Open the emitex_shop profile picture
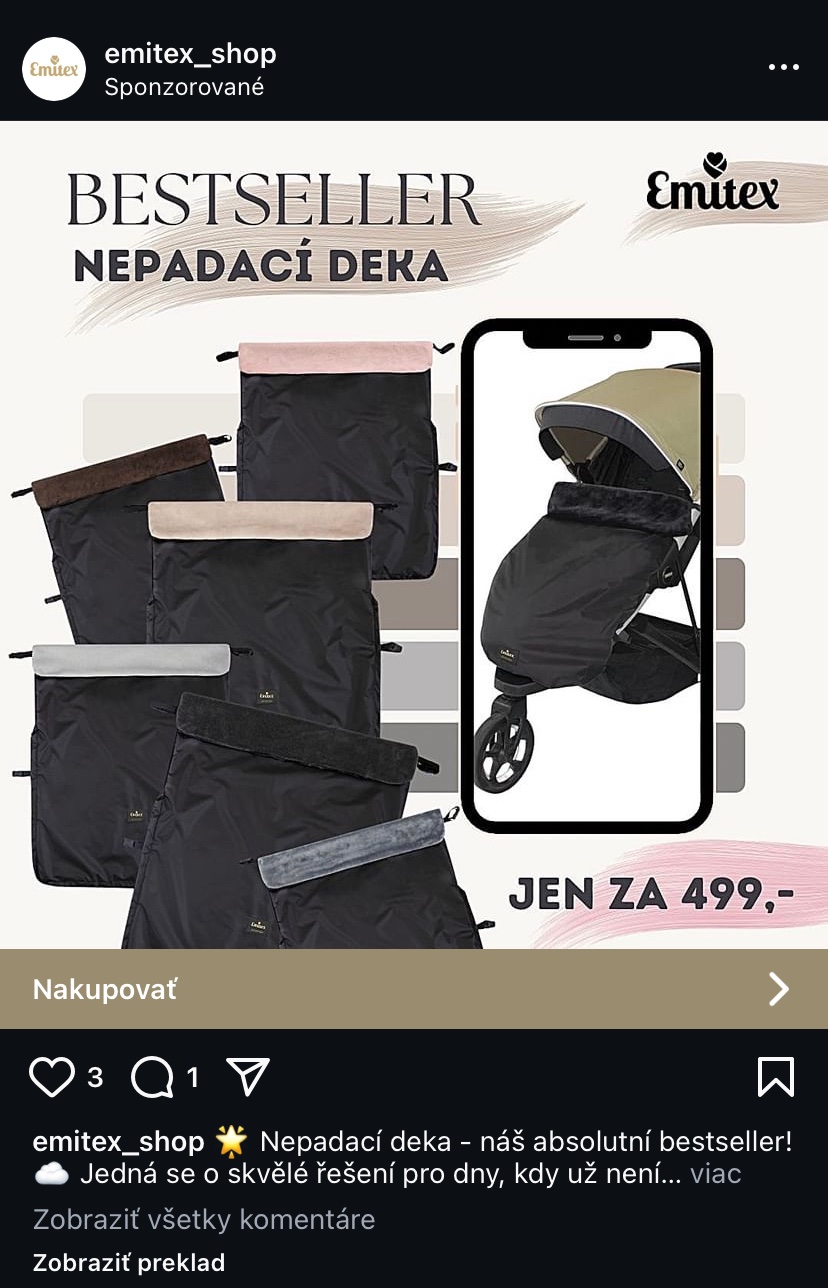This screenshot has width=828, height=1288. tap(54, 69)
